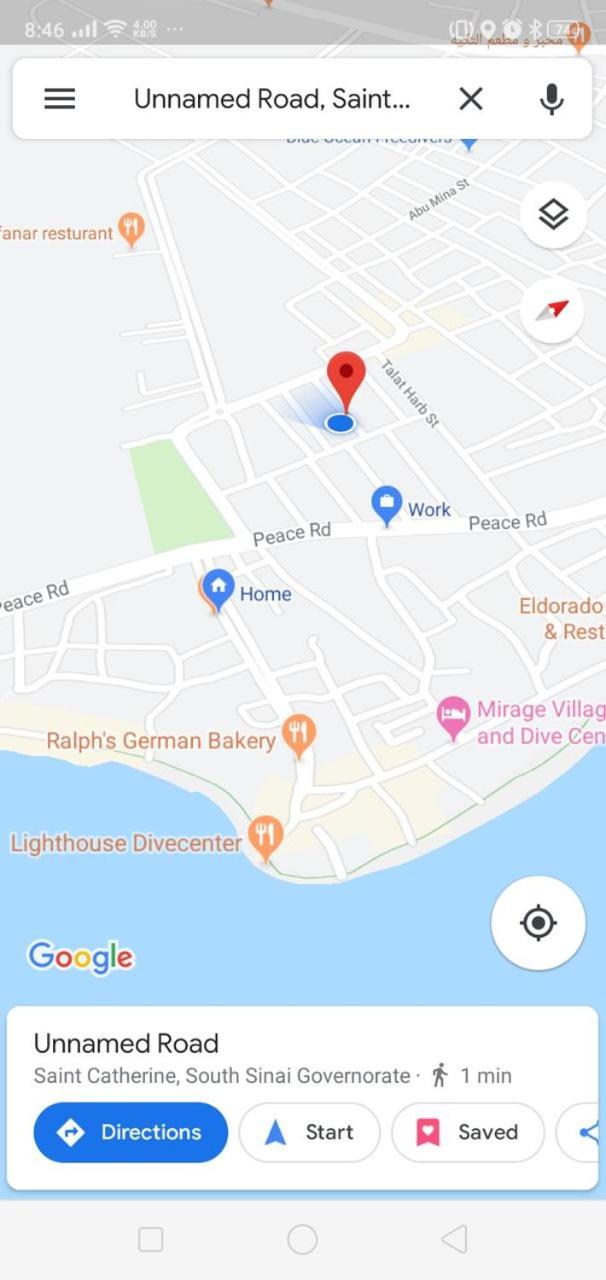Get Directions to Unnamed Road
Image resolution: width=606 pixels, height=1280 pixels.
pos(131,1132)
